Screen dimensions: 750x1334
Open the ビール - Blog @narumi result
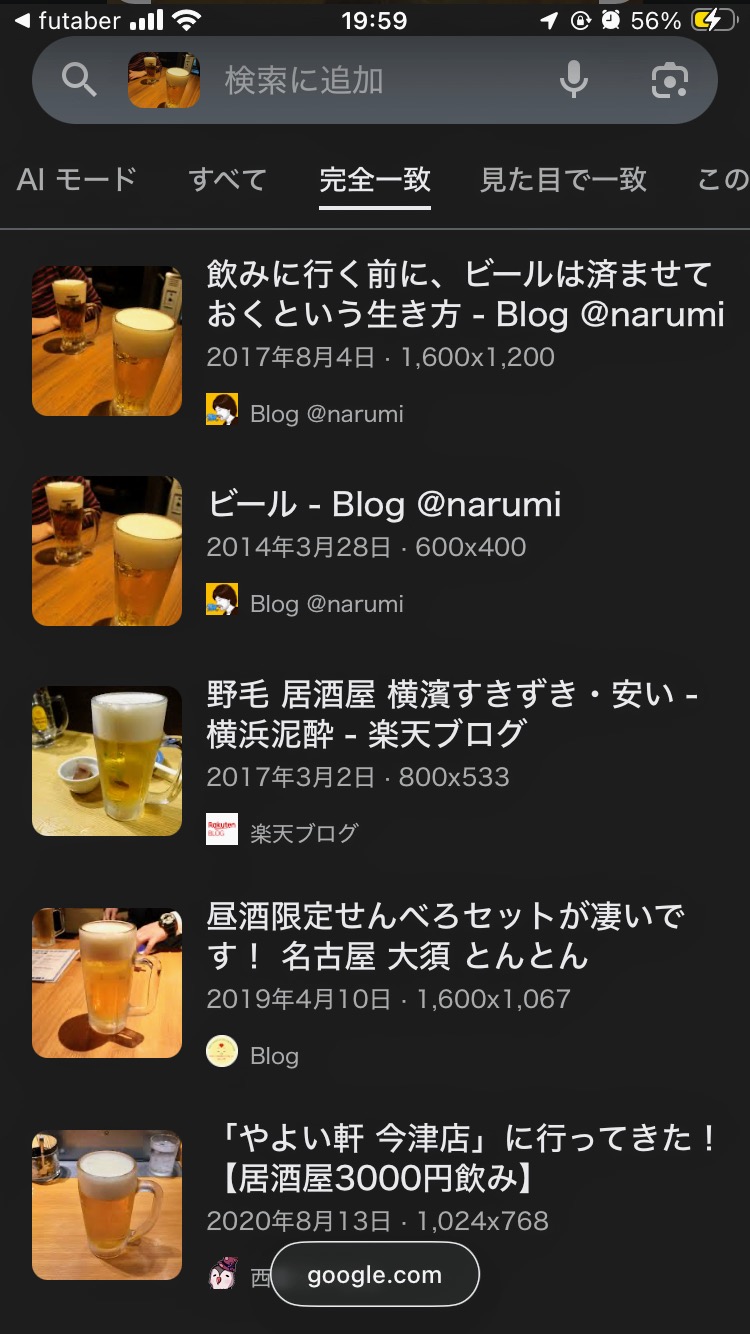[384, 504]
